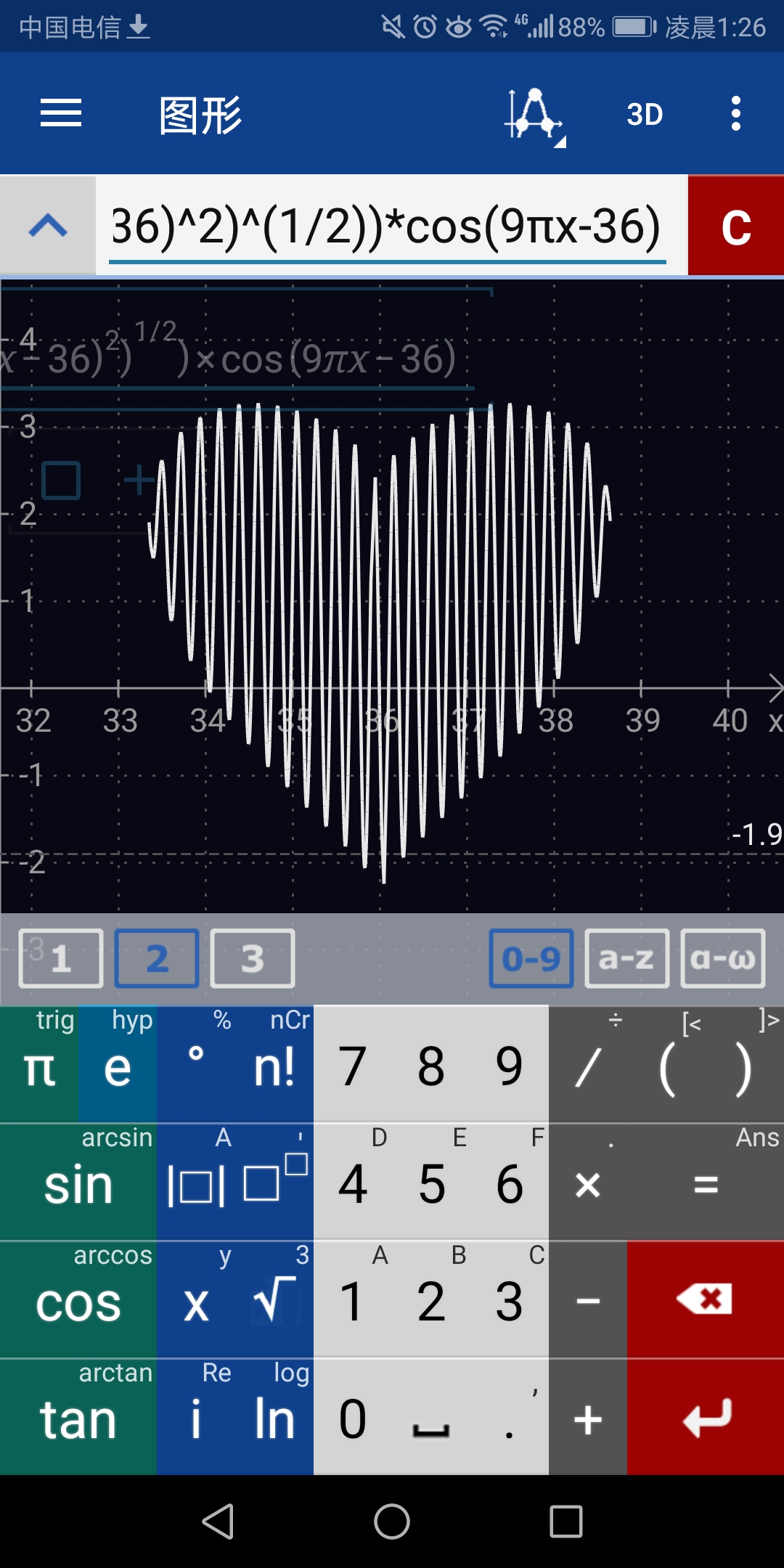Insert the tan function
Image resolution: width=784 pixels, height=1568 pixels.
pyautogui.click(x=78, y=1420)
